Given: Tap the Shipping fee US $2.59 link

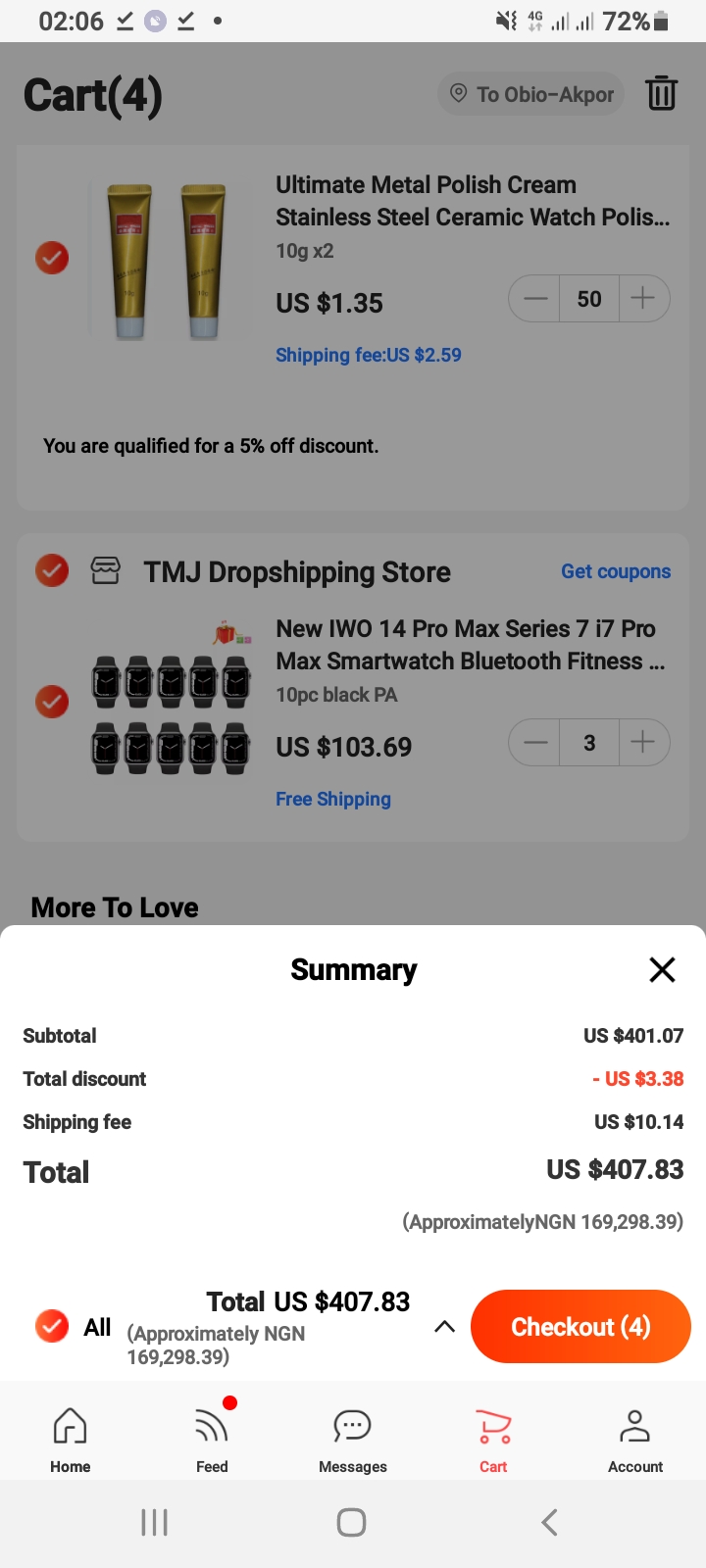Looking at the screenshot, I should (x=369, y=355).
